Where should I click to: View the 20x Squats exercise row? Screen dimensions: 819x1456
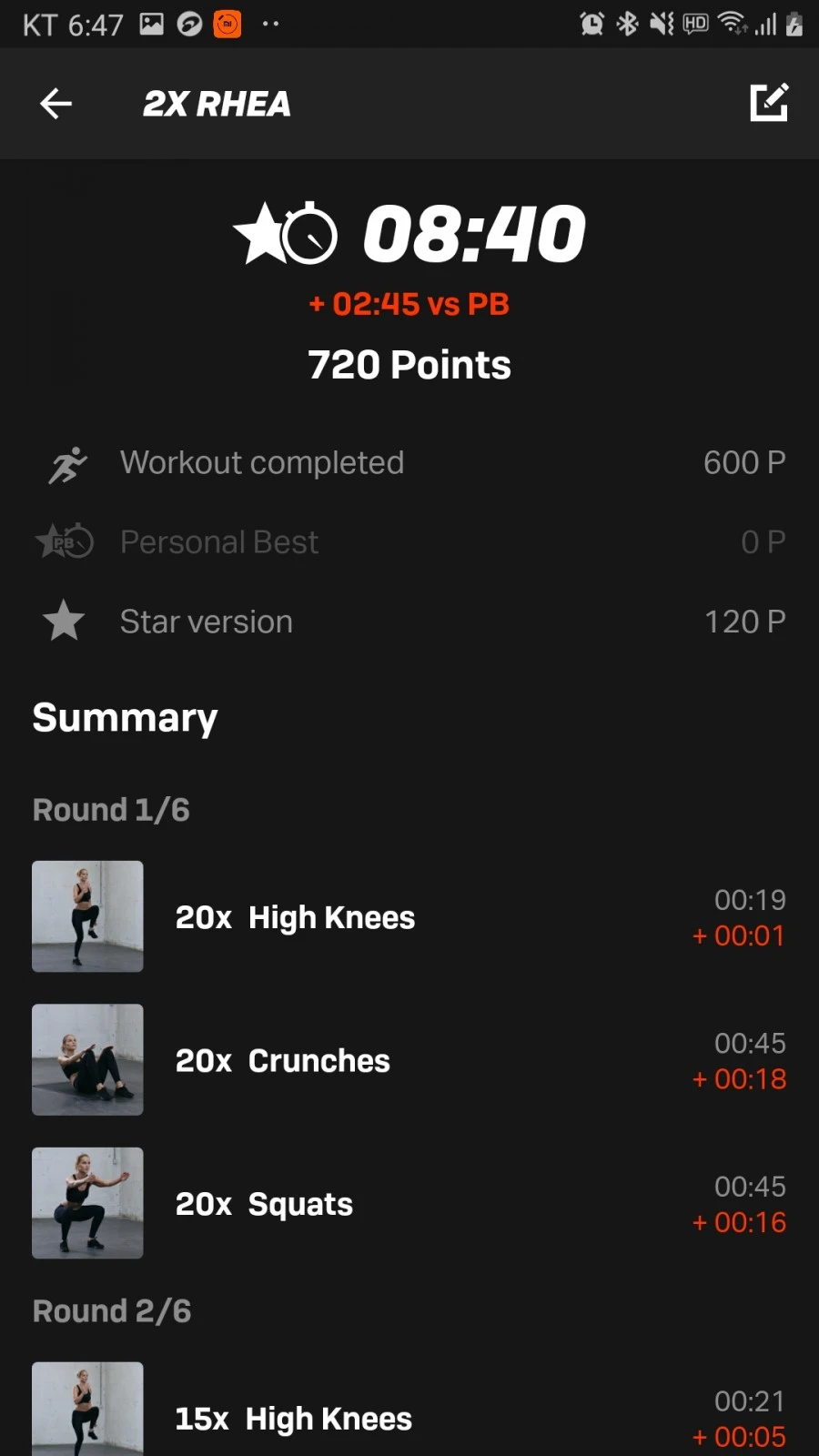[409, 1204]
